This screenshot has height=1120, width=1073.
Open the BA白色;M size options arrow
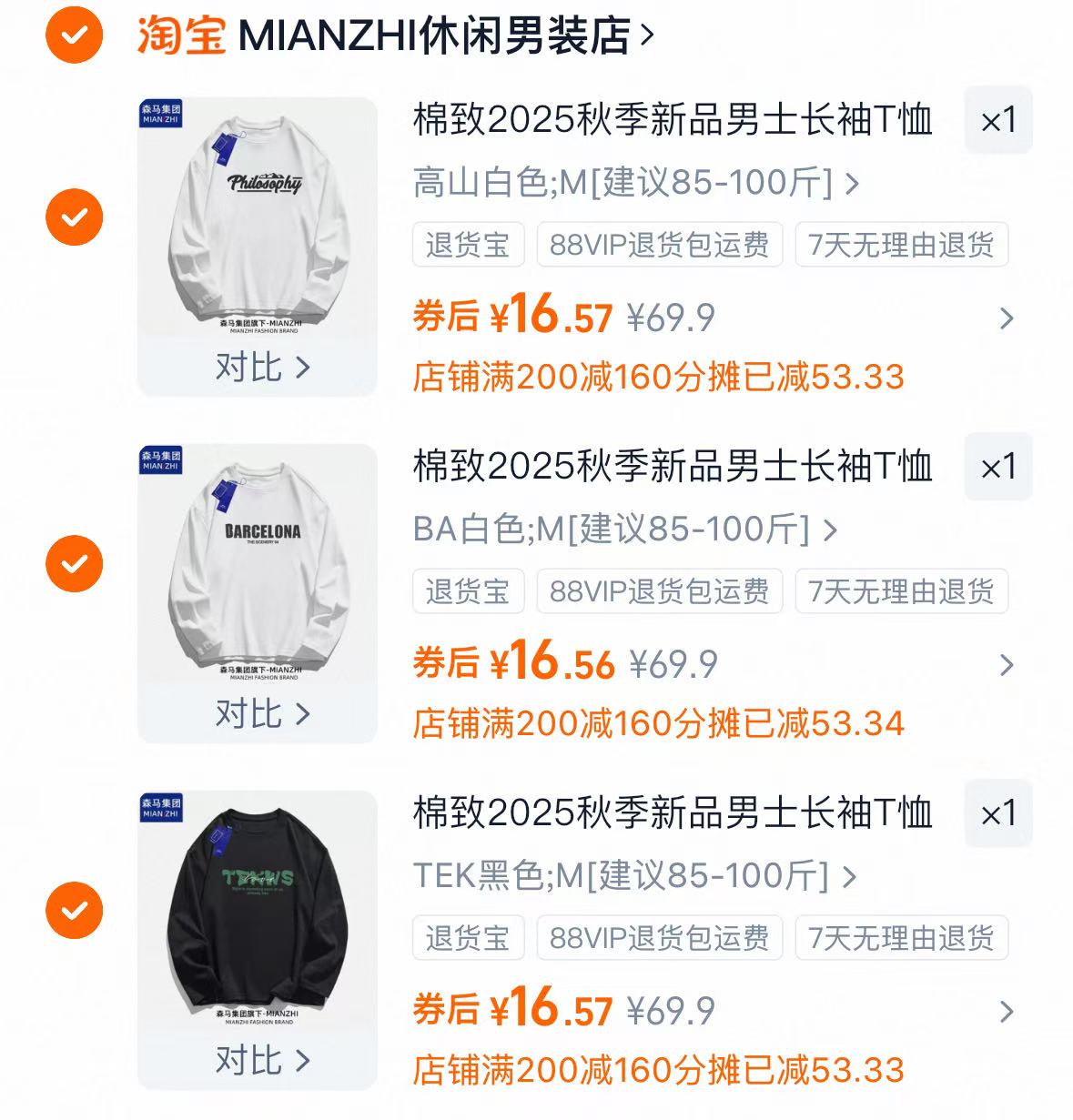click(x=829, y=530)
